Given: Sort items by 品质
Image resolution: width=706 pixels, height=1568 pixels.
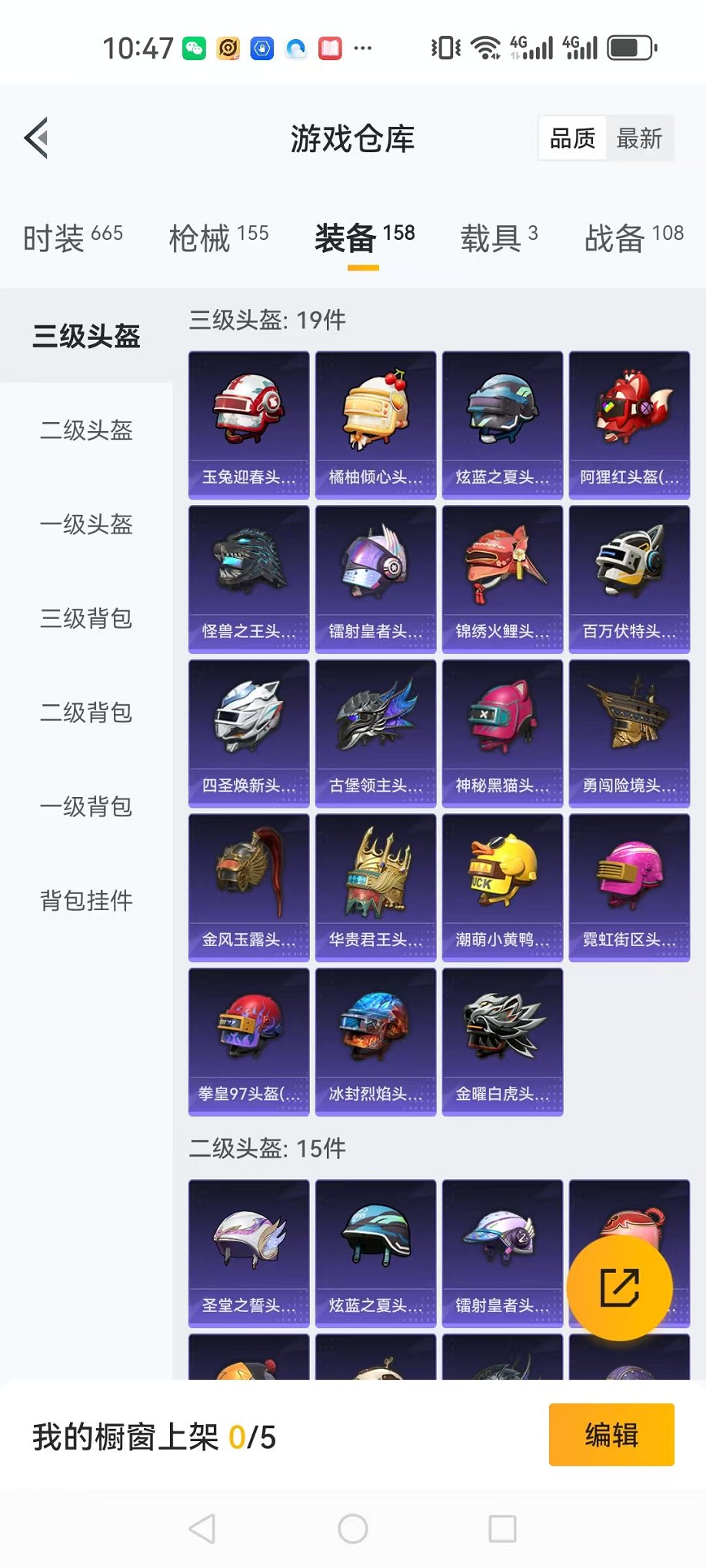Looking at the screenshot, I should [x=573, y=139].
